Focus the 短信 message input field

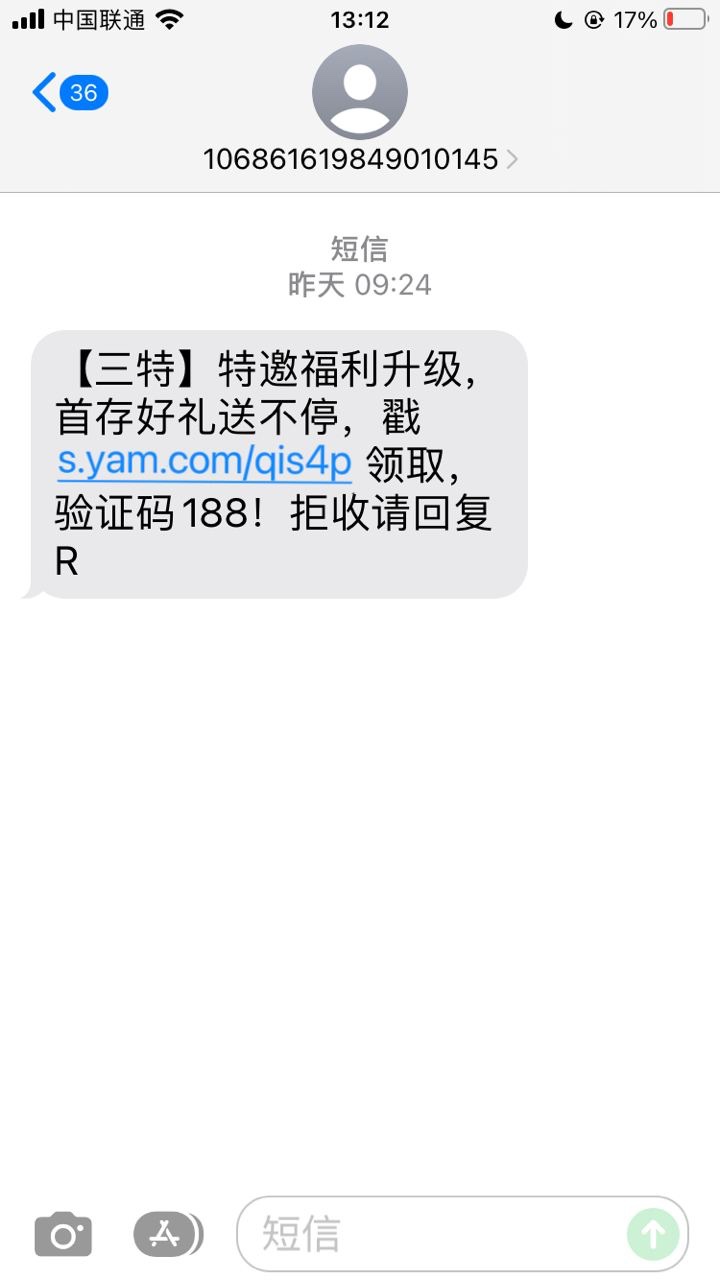430,1234
